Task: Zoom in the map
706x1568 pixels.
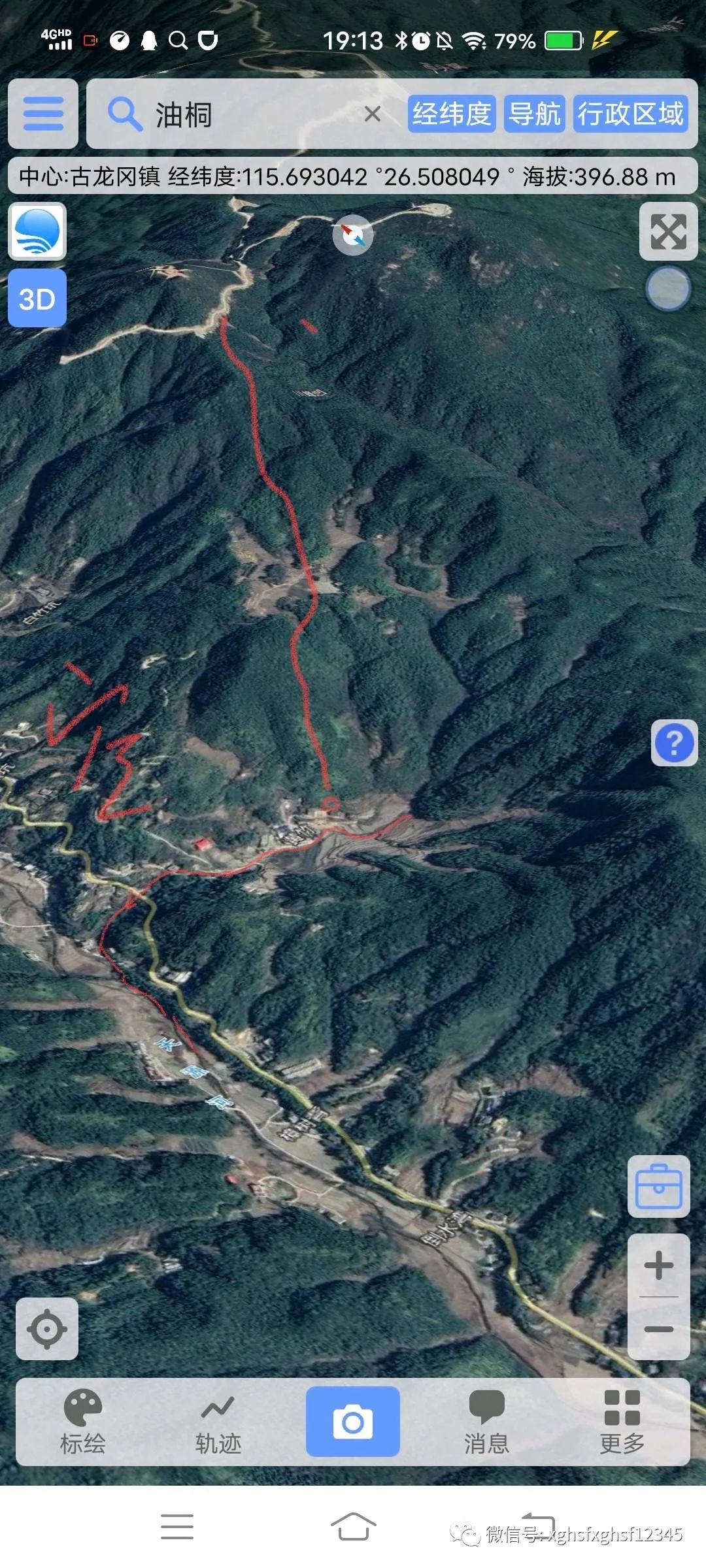Action: 659,1266
